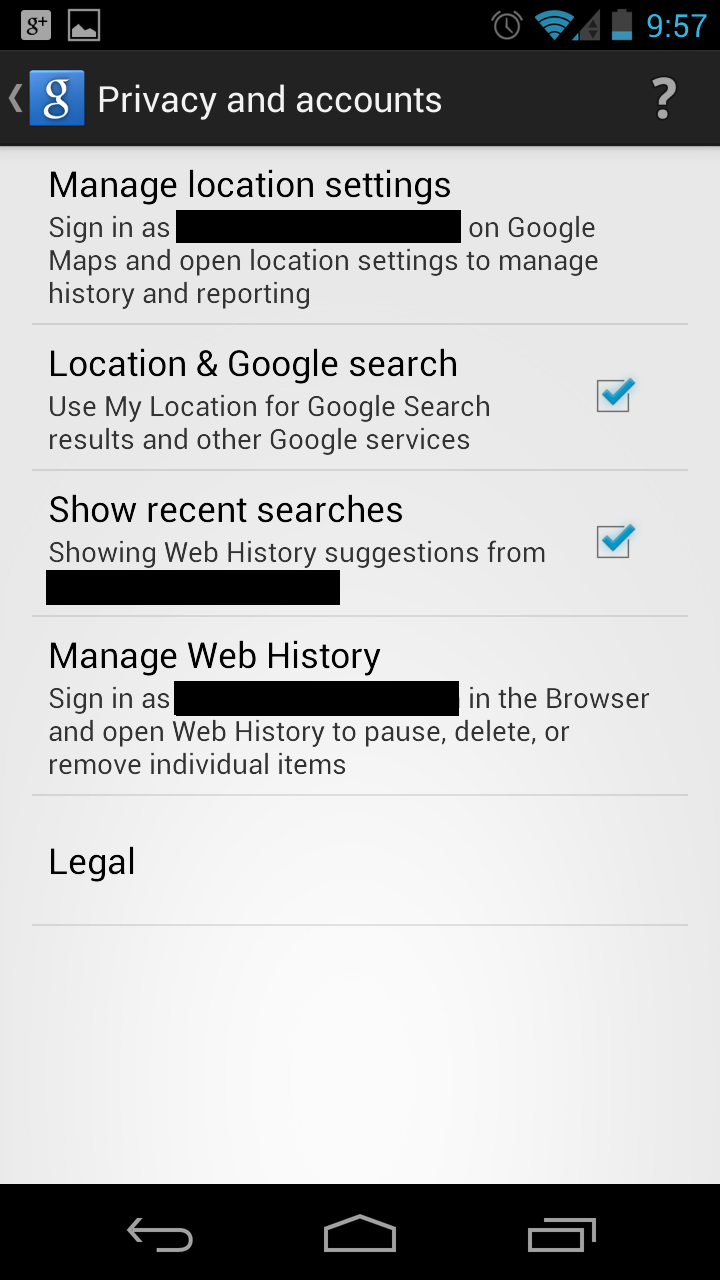The height and width of the screenshot is (1280, 720).
Task: Disable the Show recent searches checkbox
Action: pos(614,541)
